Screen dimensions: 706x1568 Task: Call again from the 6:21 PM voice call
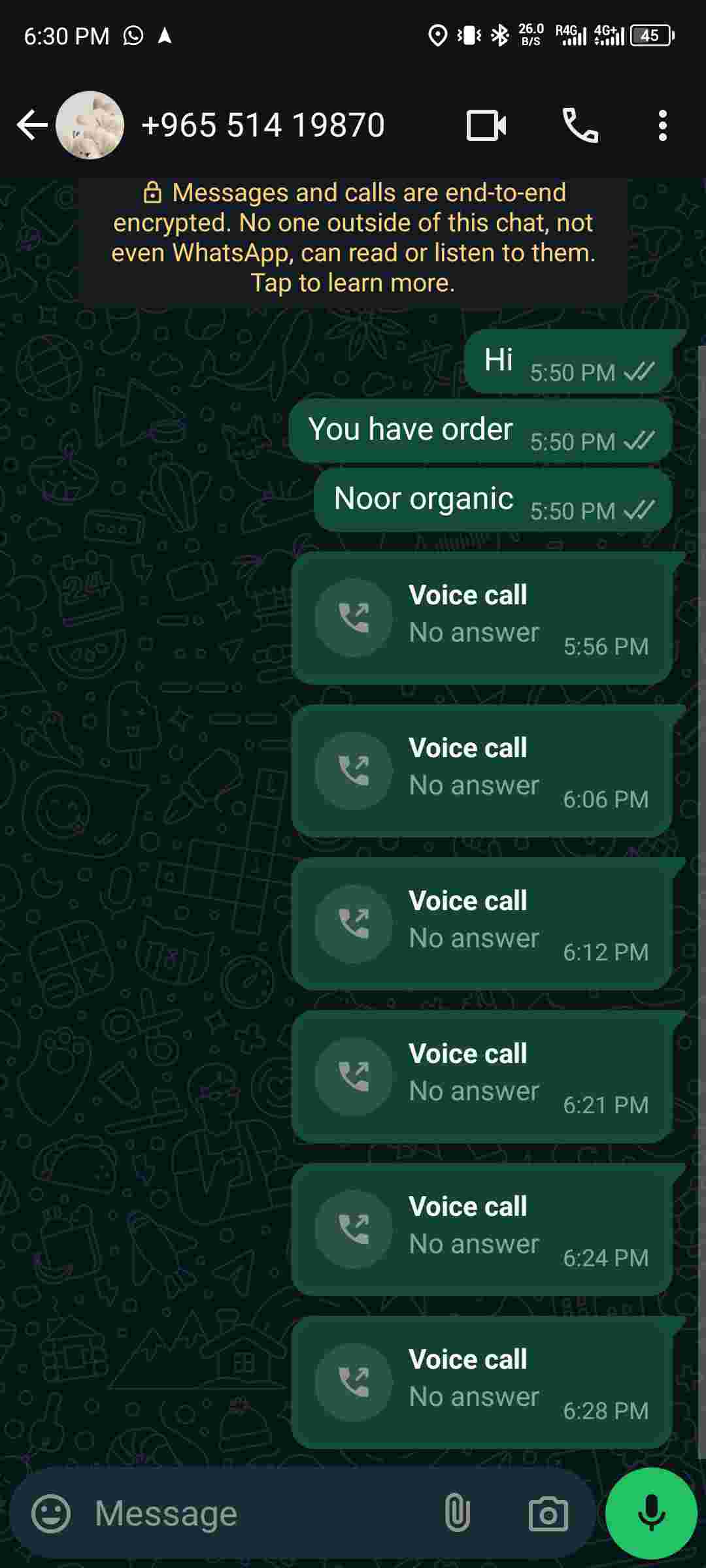[x=354, y=1076]
